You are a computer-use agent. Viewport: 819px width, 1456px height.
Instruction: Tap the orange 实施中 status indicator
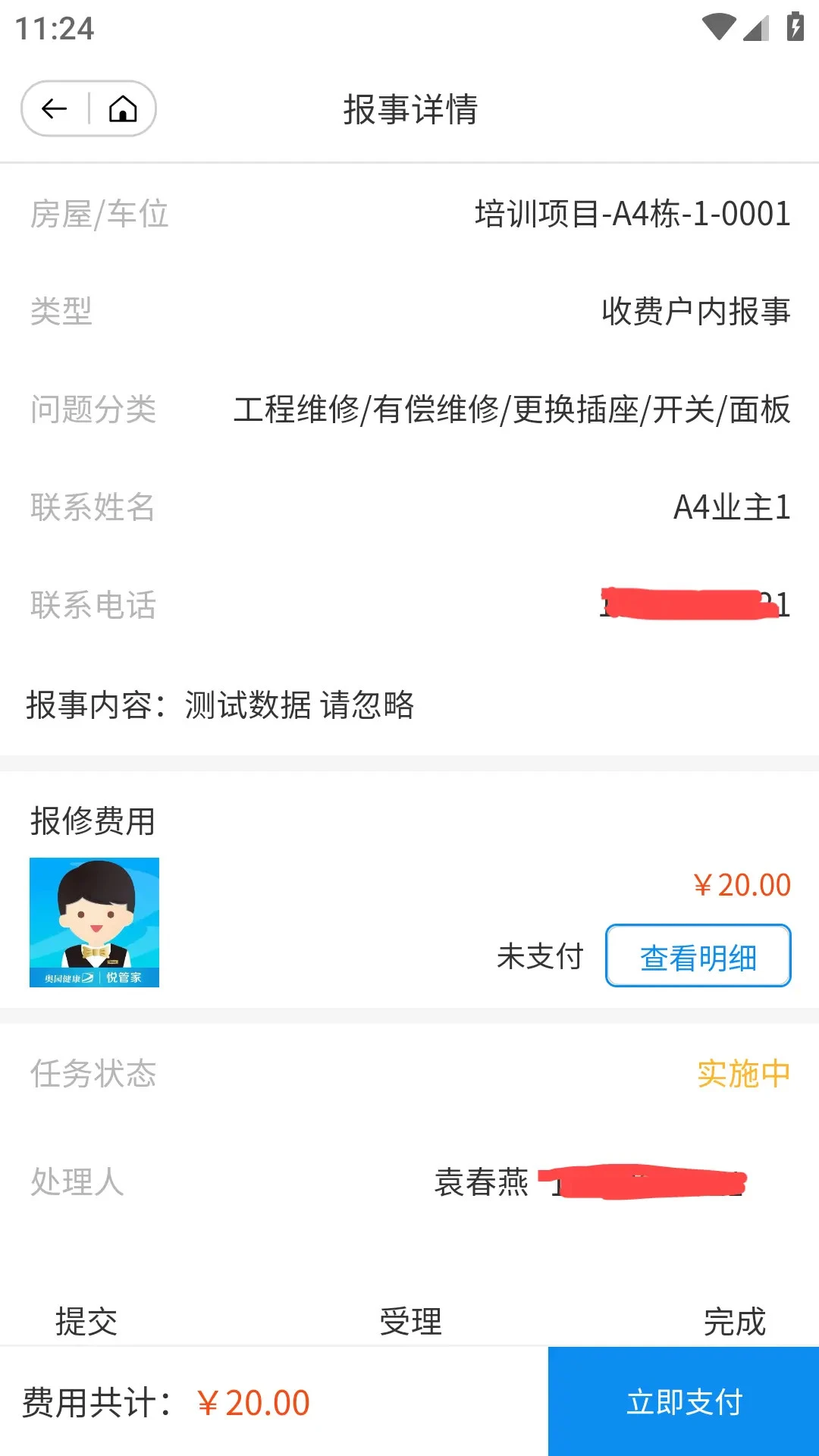pos(745,1074)
